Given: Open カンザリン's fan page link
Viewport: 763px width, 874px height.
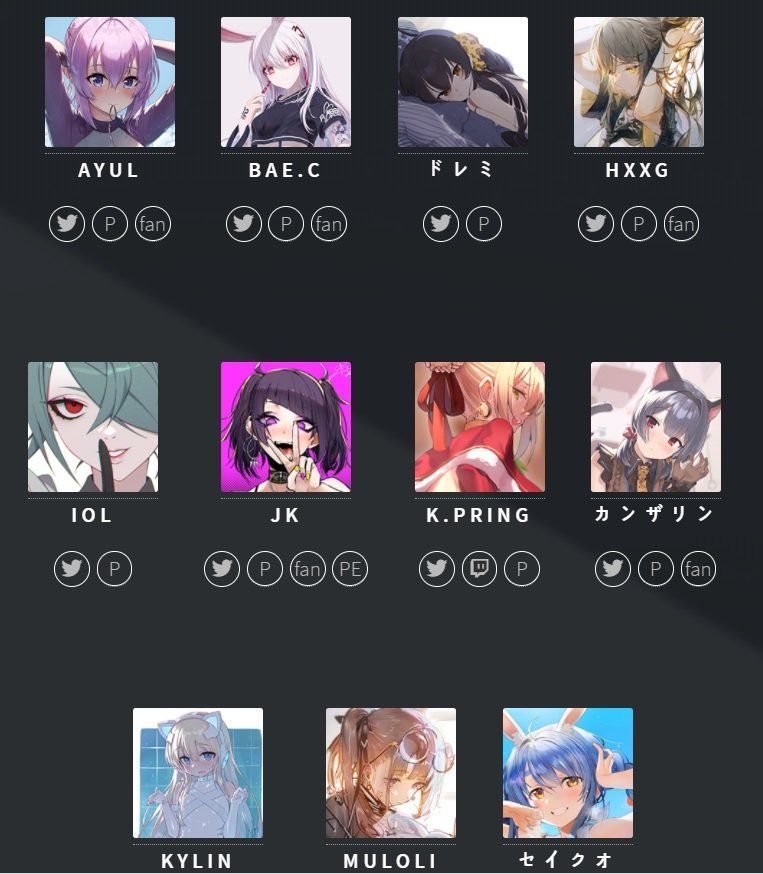Looking at the screenshot, I should click(x=698, y=570).
